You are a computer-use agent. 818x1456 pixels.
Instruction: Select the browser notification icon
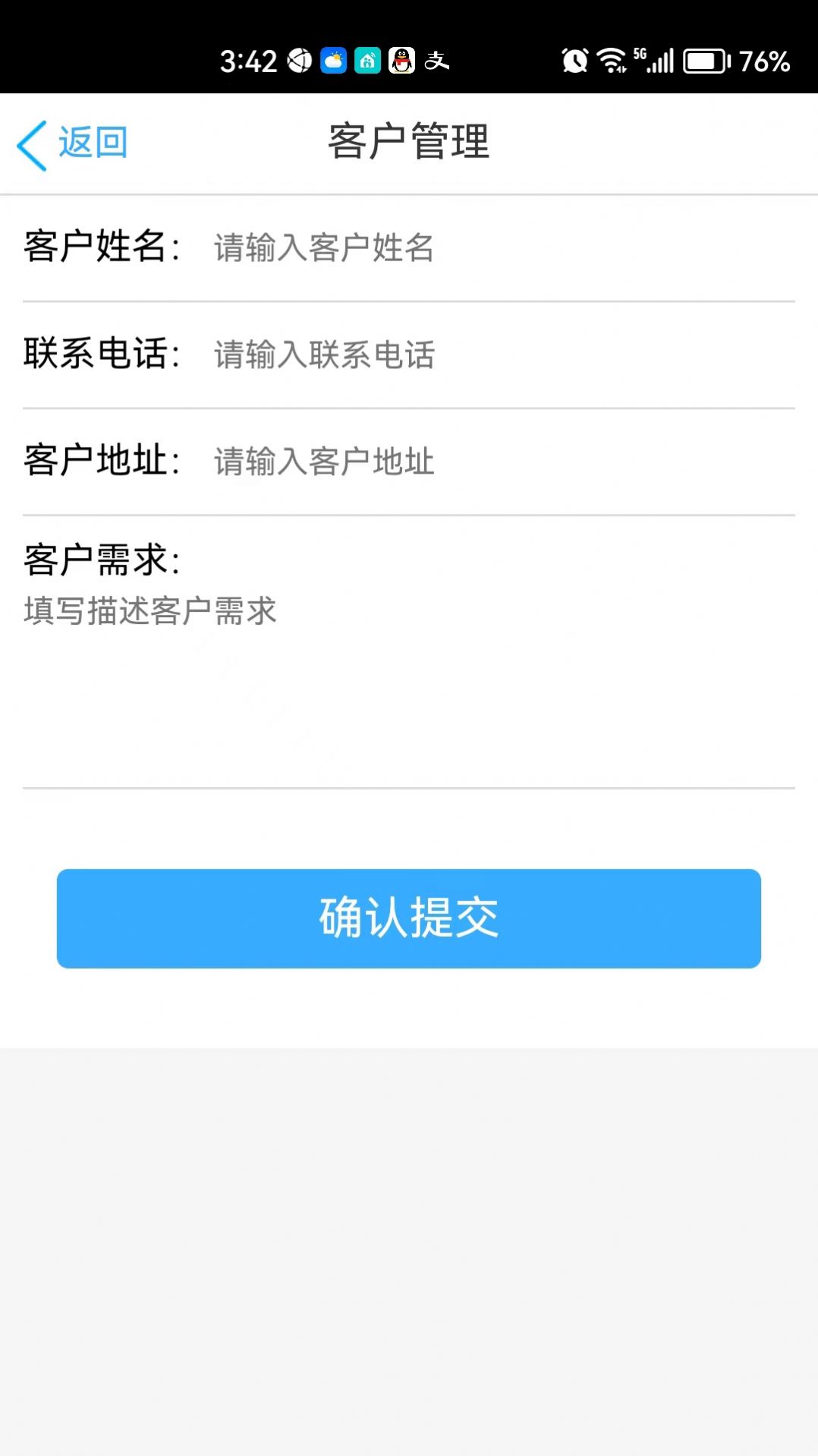click(297, 61)
